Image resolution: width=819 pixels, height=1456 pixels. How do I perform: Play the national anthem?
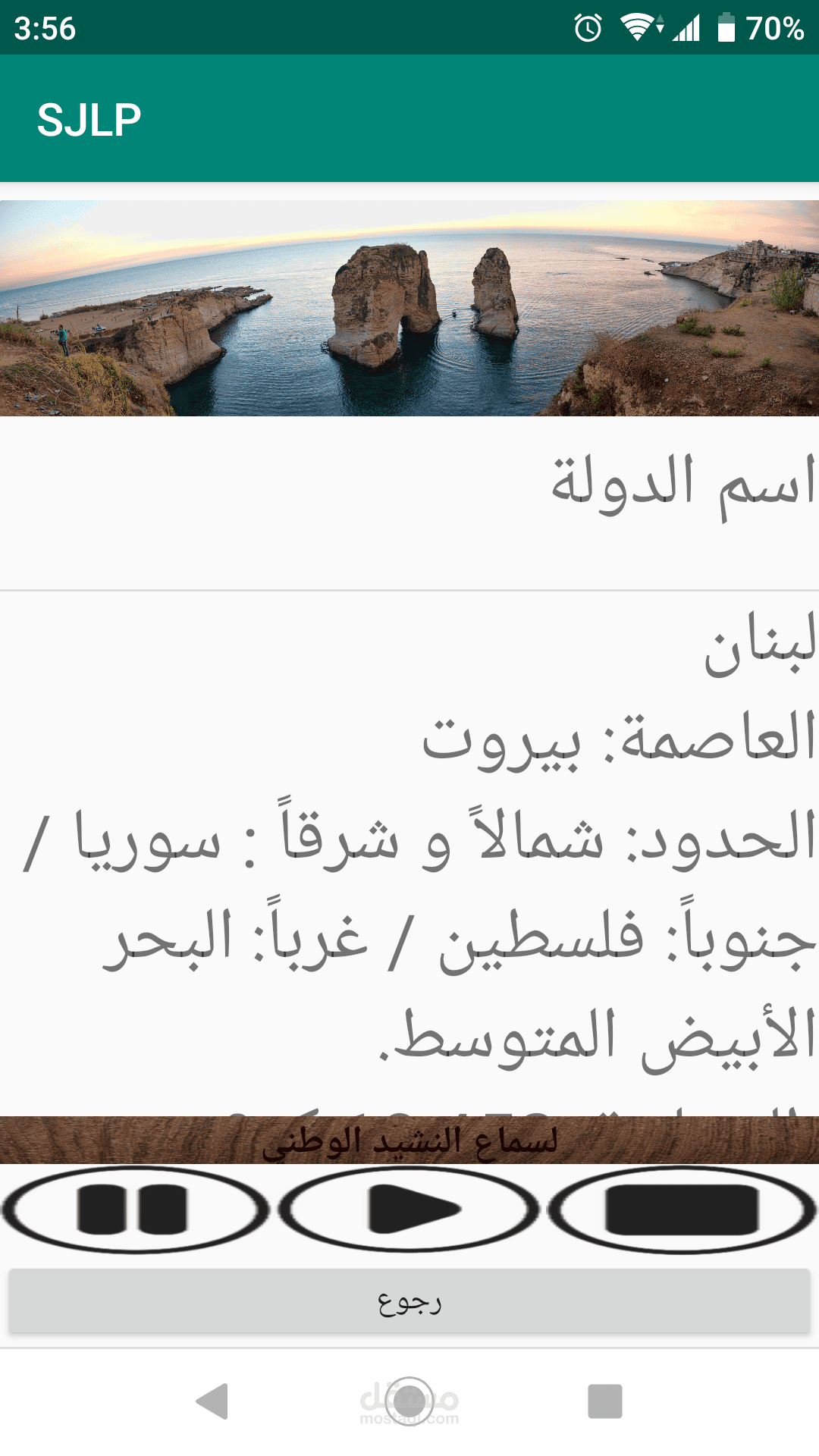pos(409,1210)
